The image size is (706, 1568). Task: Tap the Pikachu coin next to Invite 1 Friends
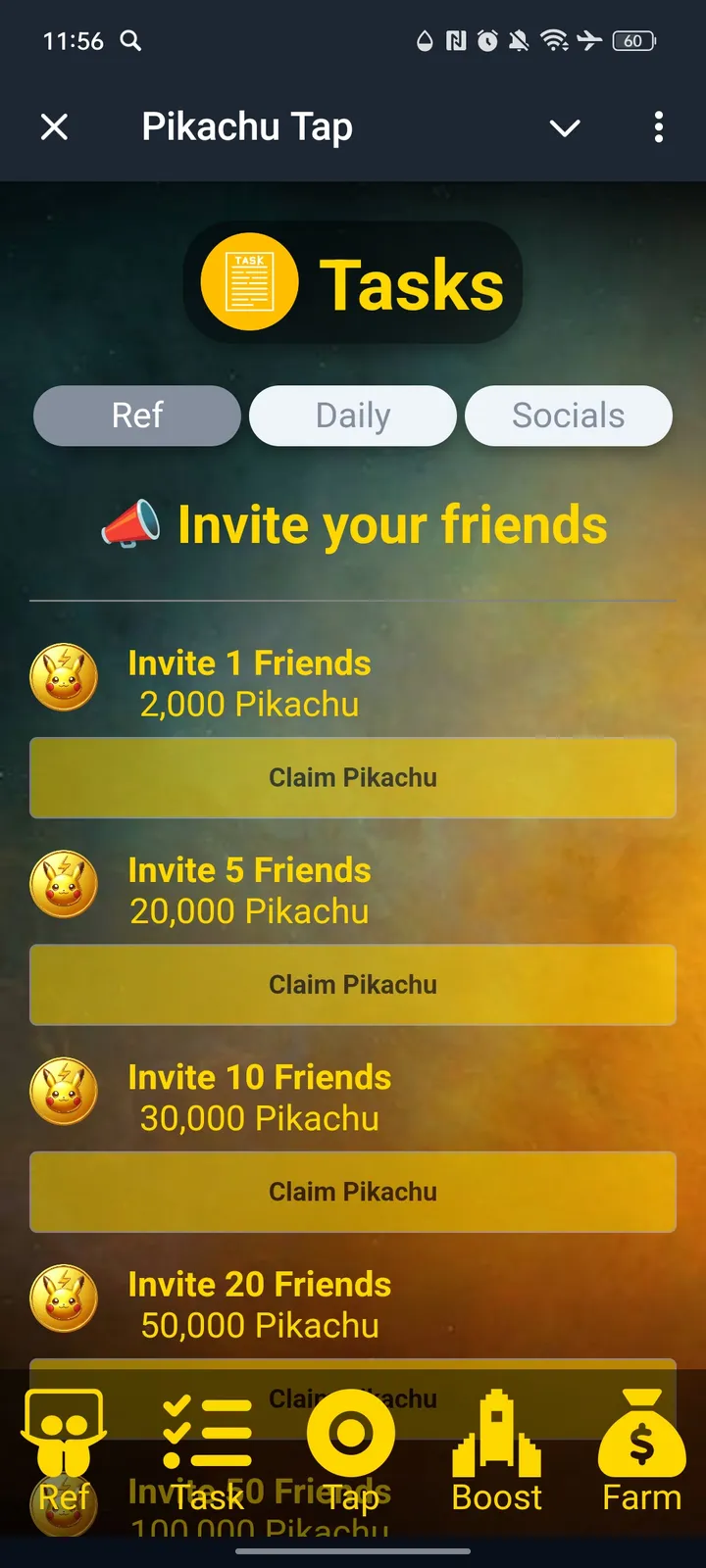point(64,679)
